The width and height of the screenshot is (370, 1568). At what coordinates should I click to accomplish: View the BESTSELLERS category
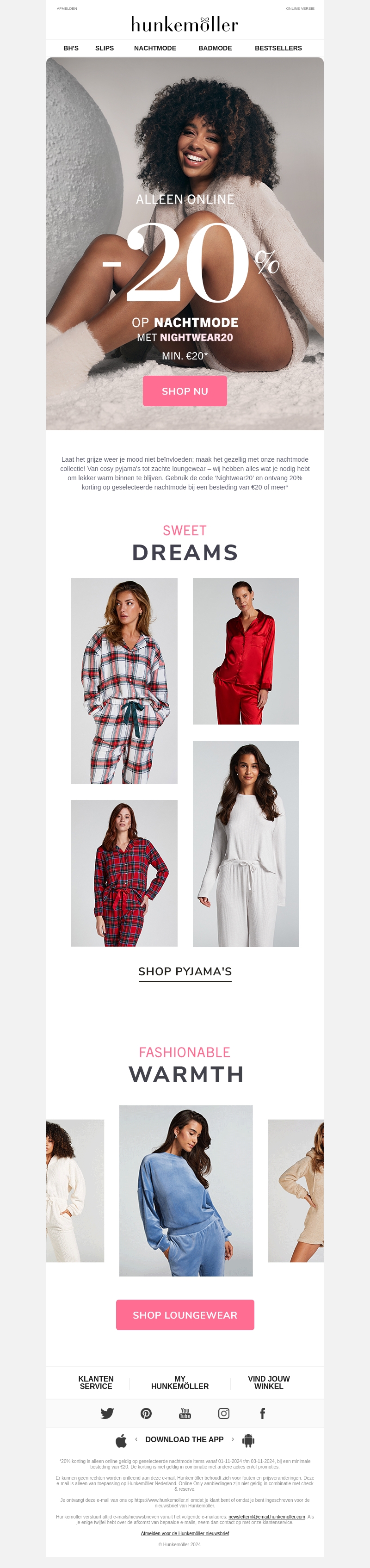pos(278,48)
